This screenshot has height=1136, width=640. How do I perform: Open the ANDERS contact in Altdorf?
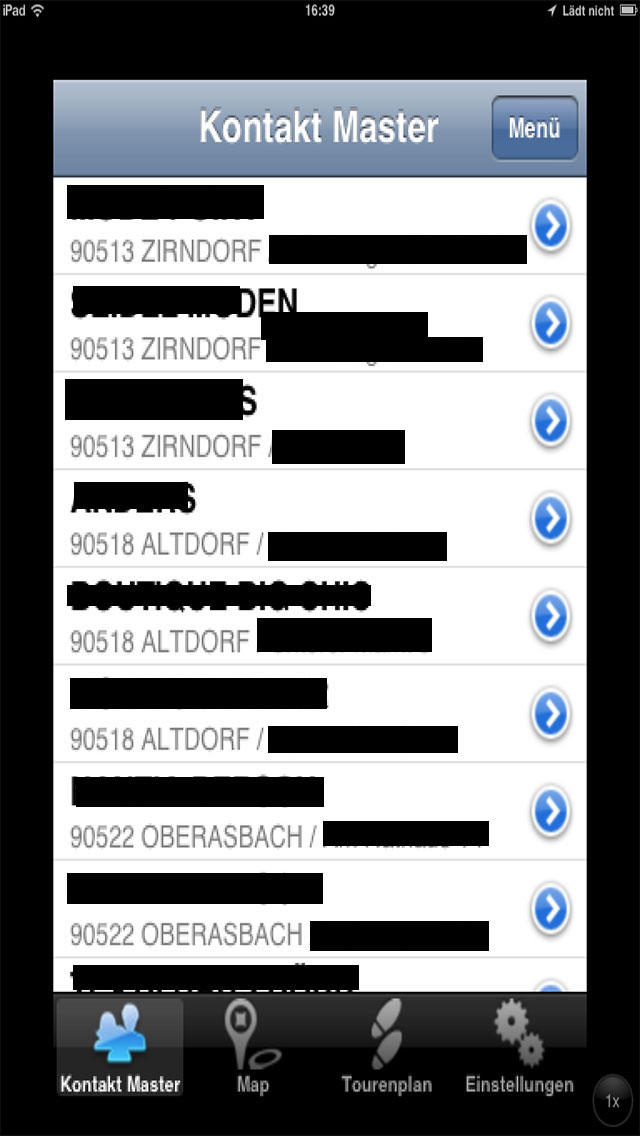click(320, 519)
